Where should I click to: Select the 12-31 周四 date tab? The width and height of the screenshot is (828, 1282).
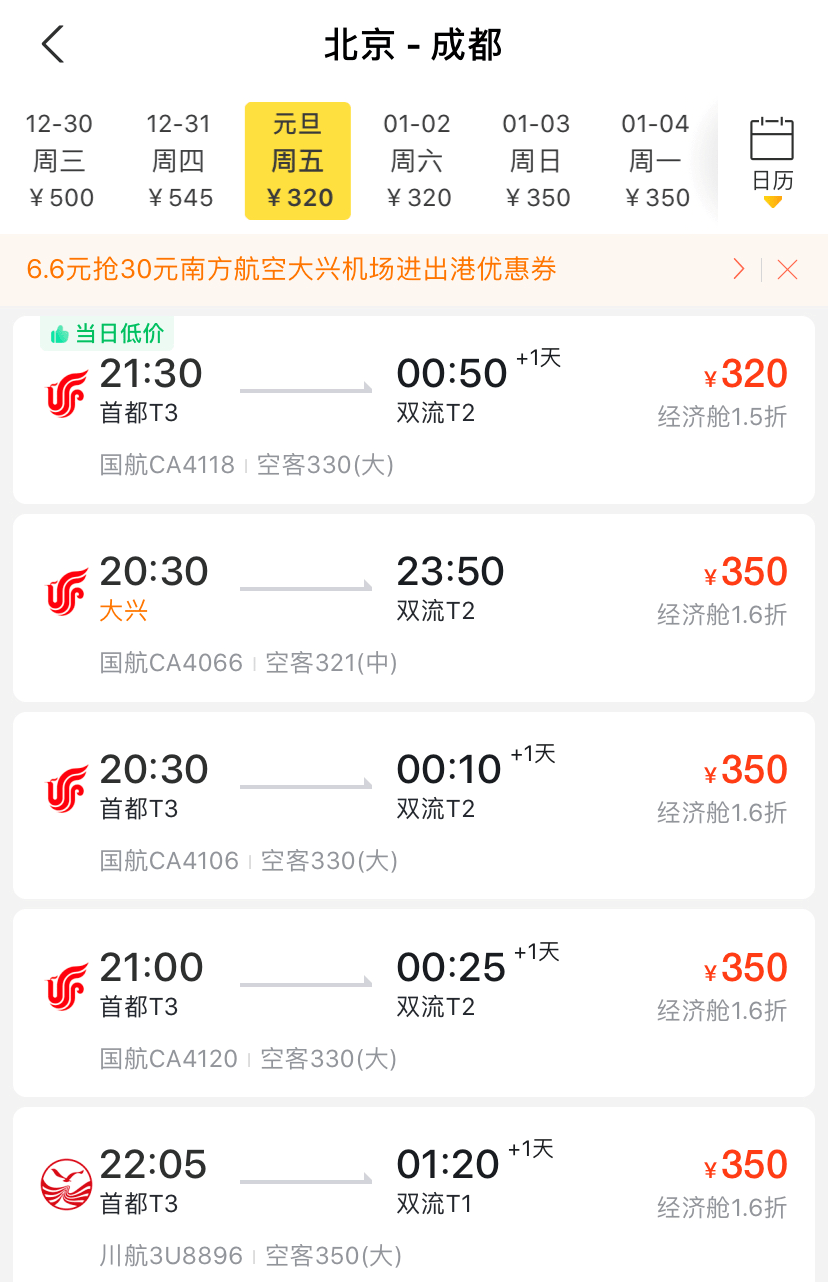179,160
